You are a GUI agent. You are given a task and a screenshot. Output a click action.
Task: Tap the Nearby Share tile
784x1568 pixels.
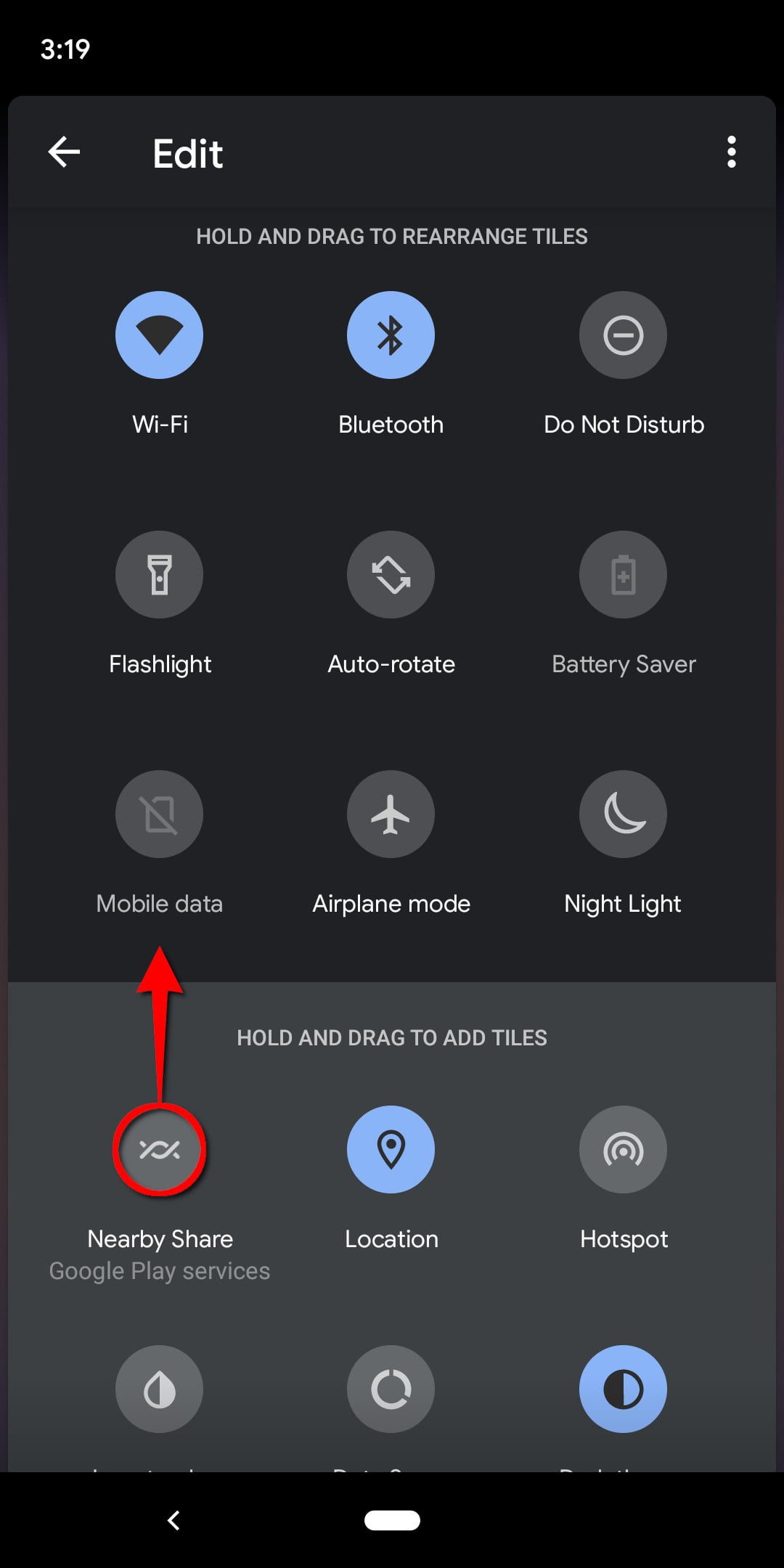pos(159,1150)
